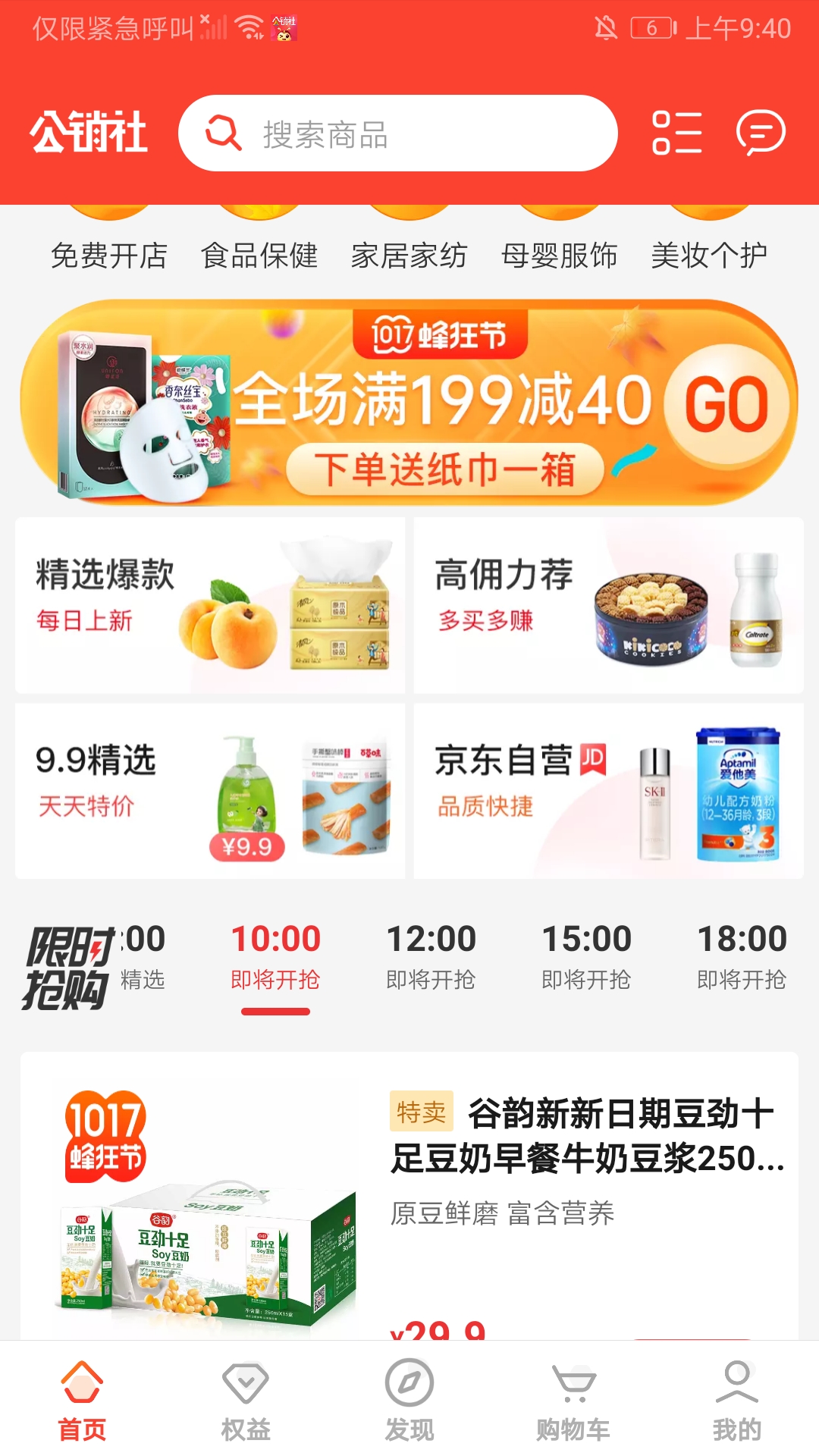
Task: Open the category list icon
Action: click(676, 133)
